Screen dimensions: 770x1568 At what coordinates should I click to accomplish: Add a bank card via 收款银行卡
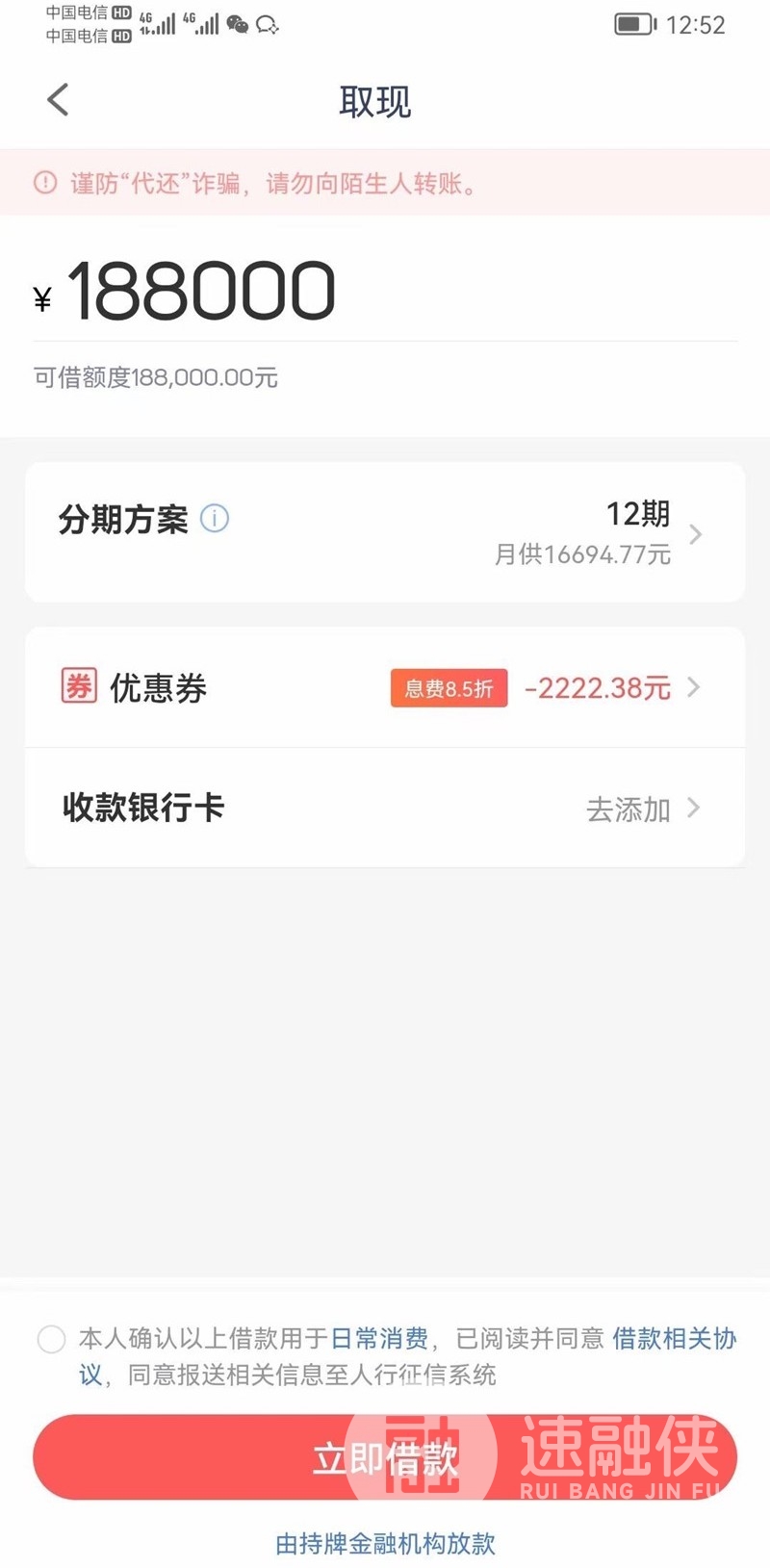(x=385, y=808)
